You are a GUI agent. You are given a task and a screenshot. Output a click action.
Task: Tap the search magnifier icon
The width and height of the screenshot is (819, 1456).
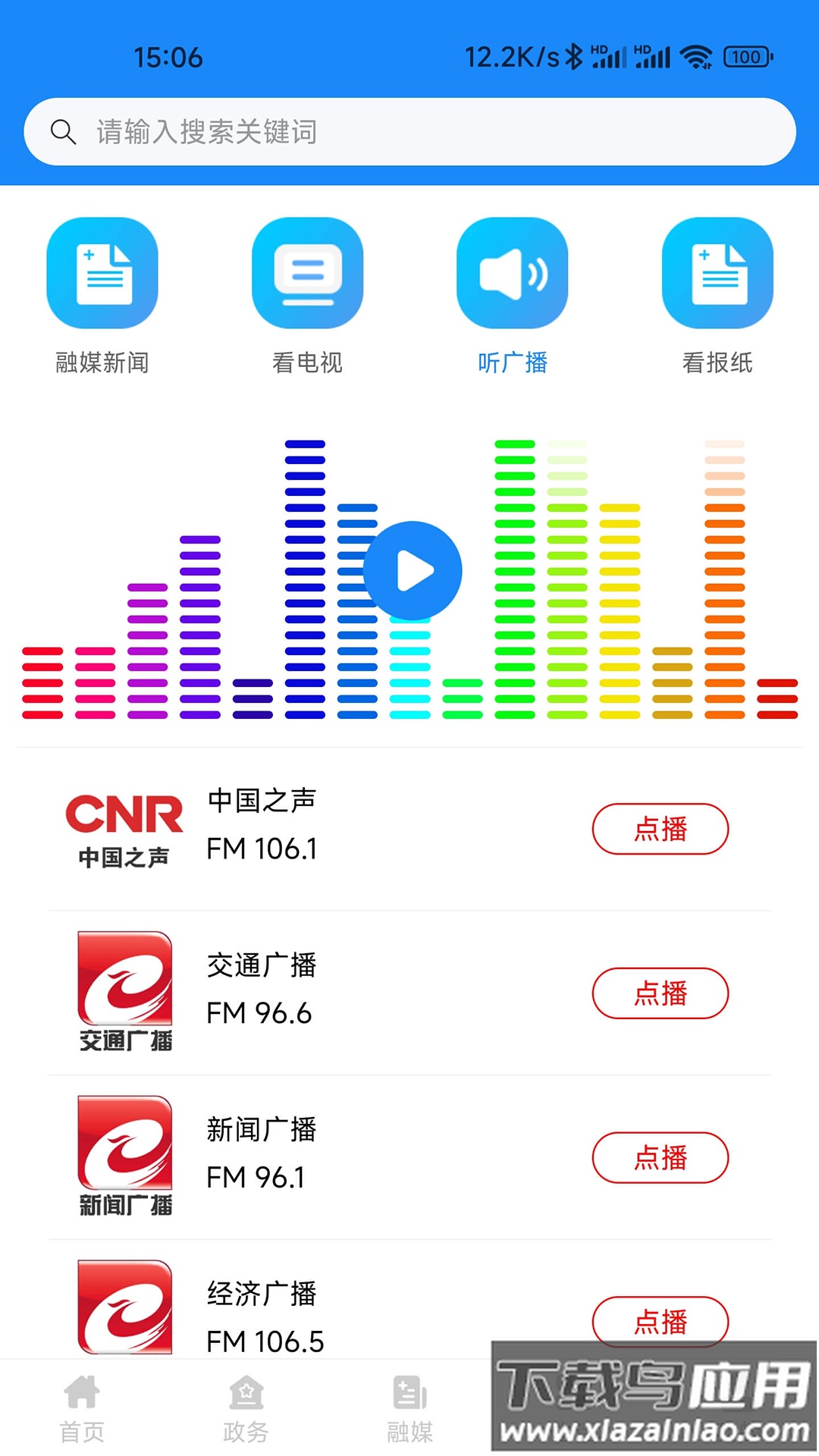64,130
